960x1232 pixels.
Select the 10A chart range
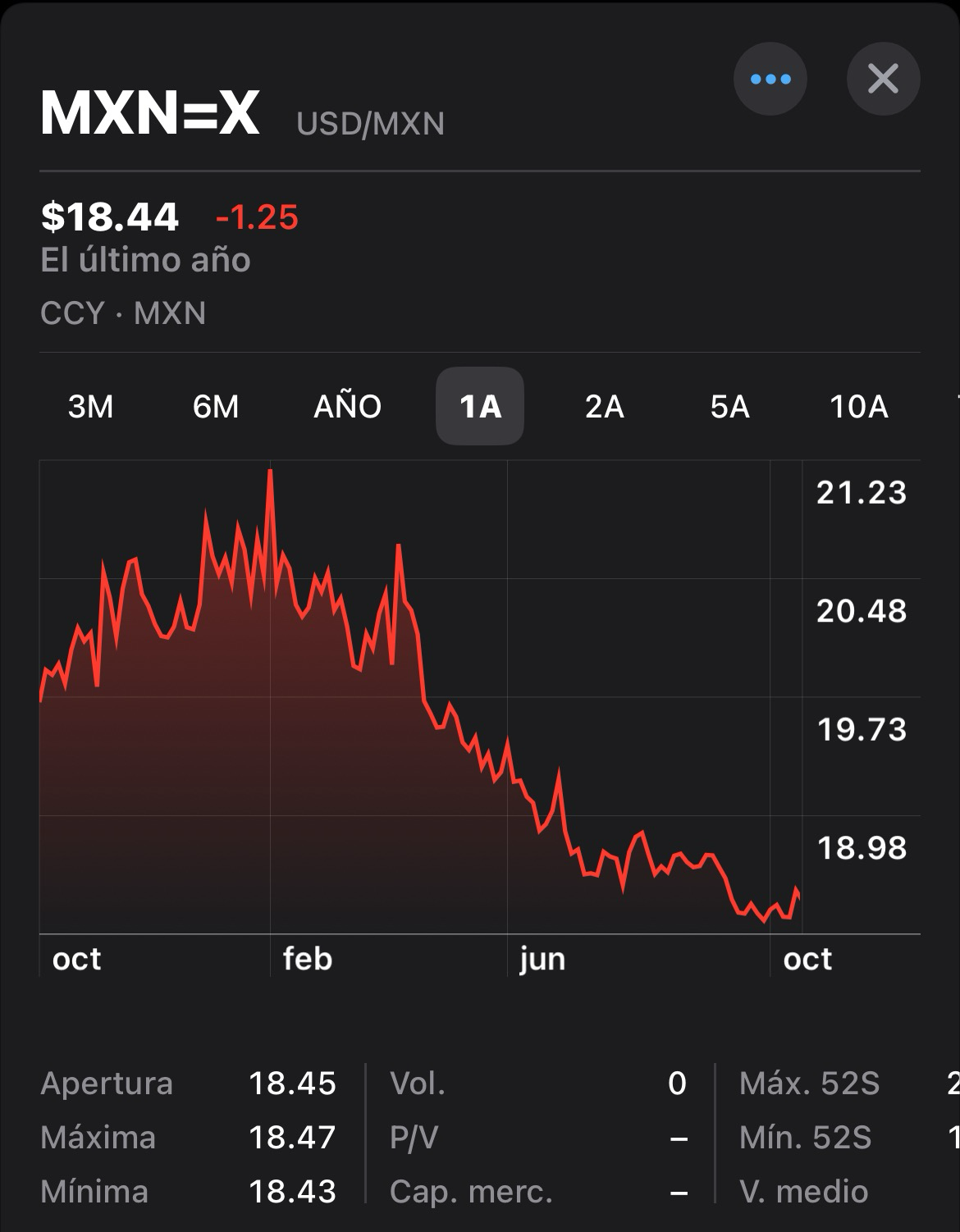859,406
